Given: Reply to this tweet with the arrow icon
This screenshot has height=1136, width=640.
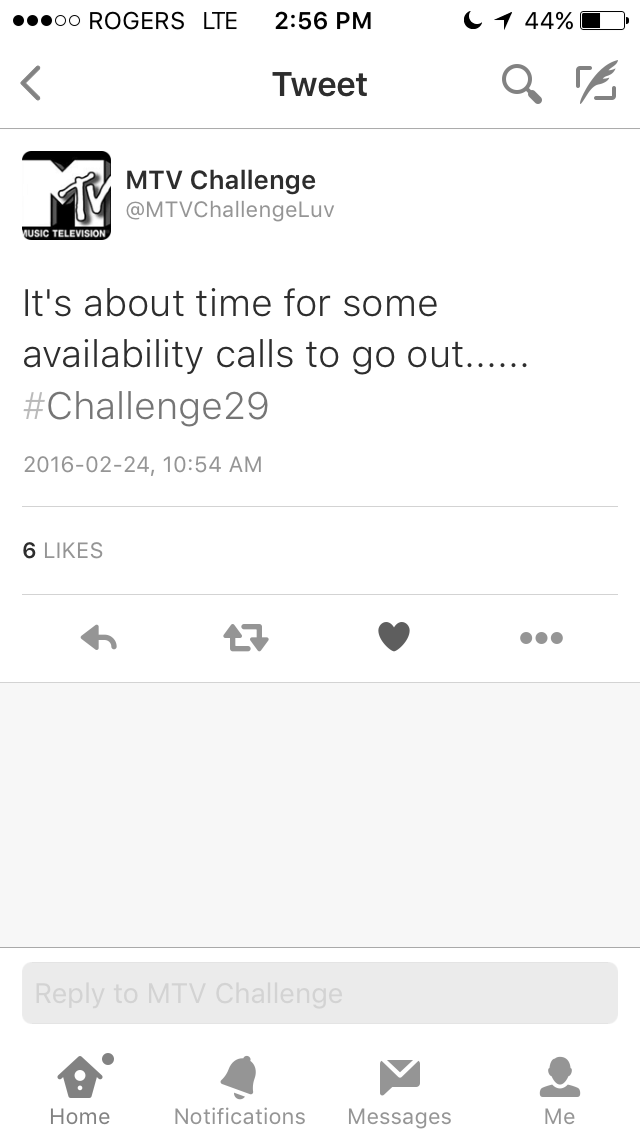Looking at the screenshot, I should (99, 637).
